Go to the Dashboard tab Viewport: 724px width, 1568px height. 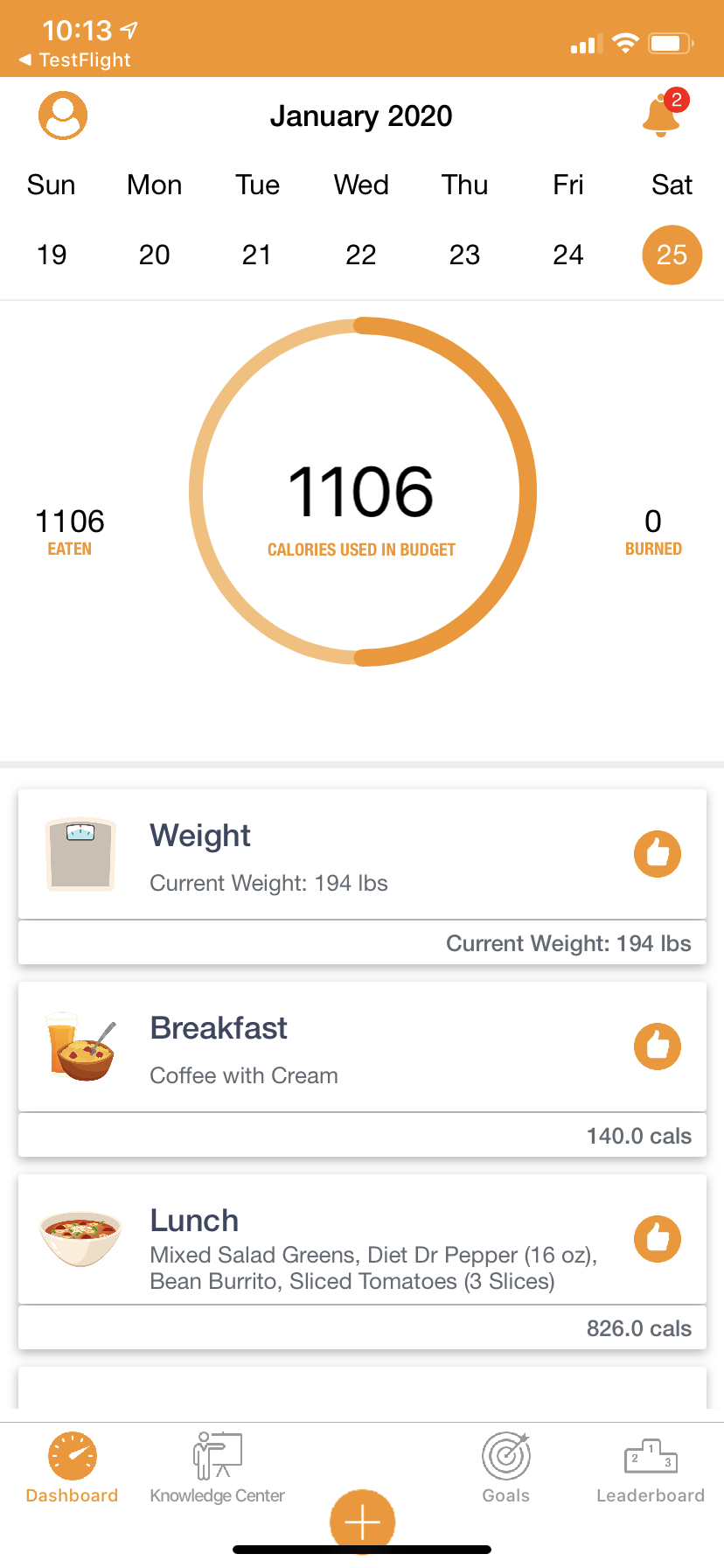click(73, 1468)
